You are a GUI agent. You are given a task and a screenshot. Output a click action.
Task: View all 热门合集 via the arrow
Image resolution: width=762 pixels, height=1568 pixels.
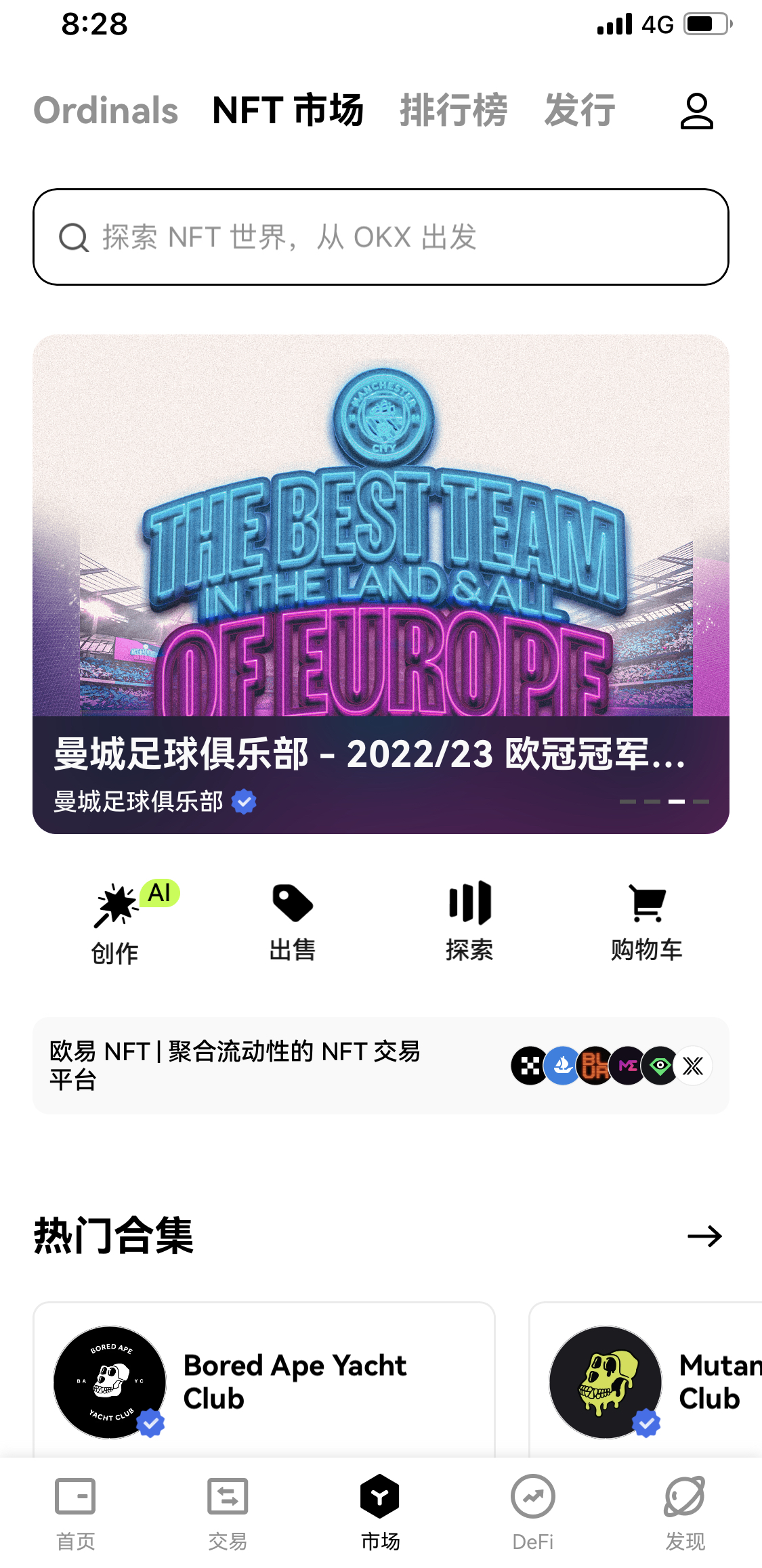[x=704, y=1236]
